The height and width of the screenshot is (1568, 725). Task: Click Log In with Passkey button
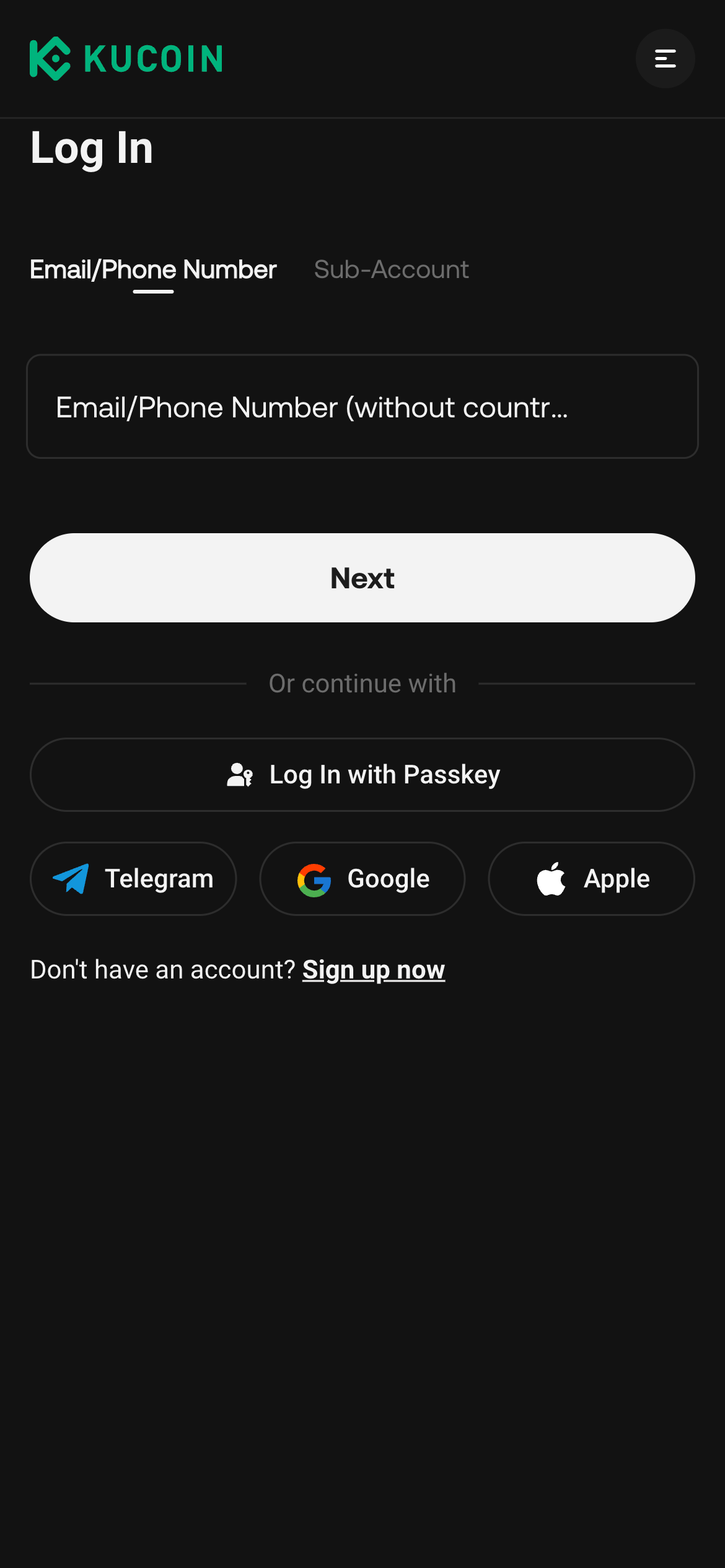click(x=362, y=774)
